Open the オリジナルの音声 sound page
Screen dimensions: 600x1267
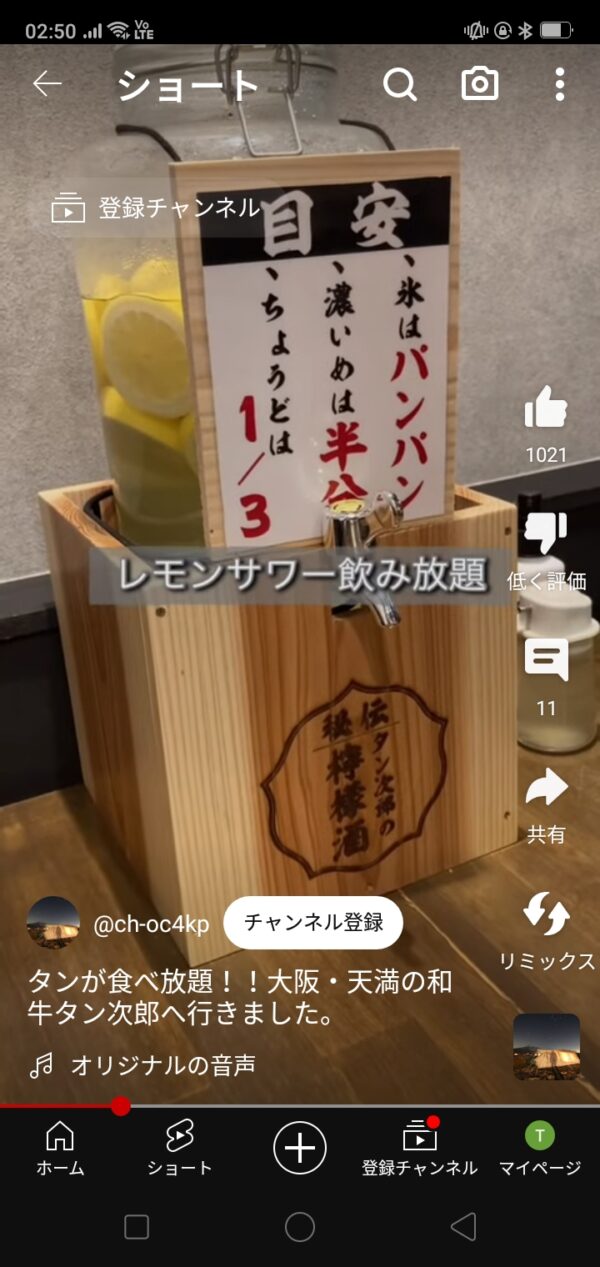click(x=162, y=1066)
